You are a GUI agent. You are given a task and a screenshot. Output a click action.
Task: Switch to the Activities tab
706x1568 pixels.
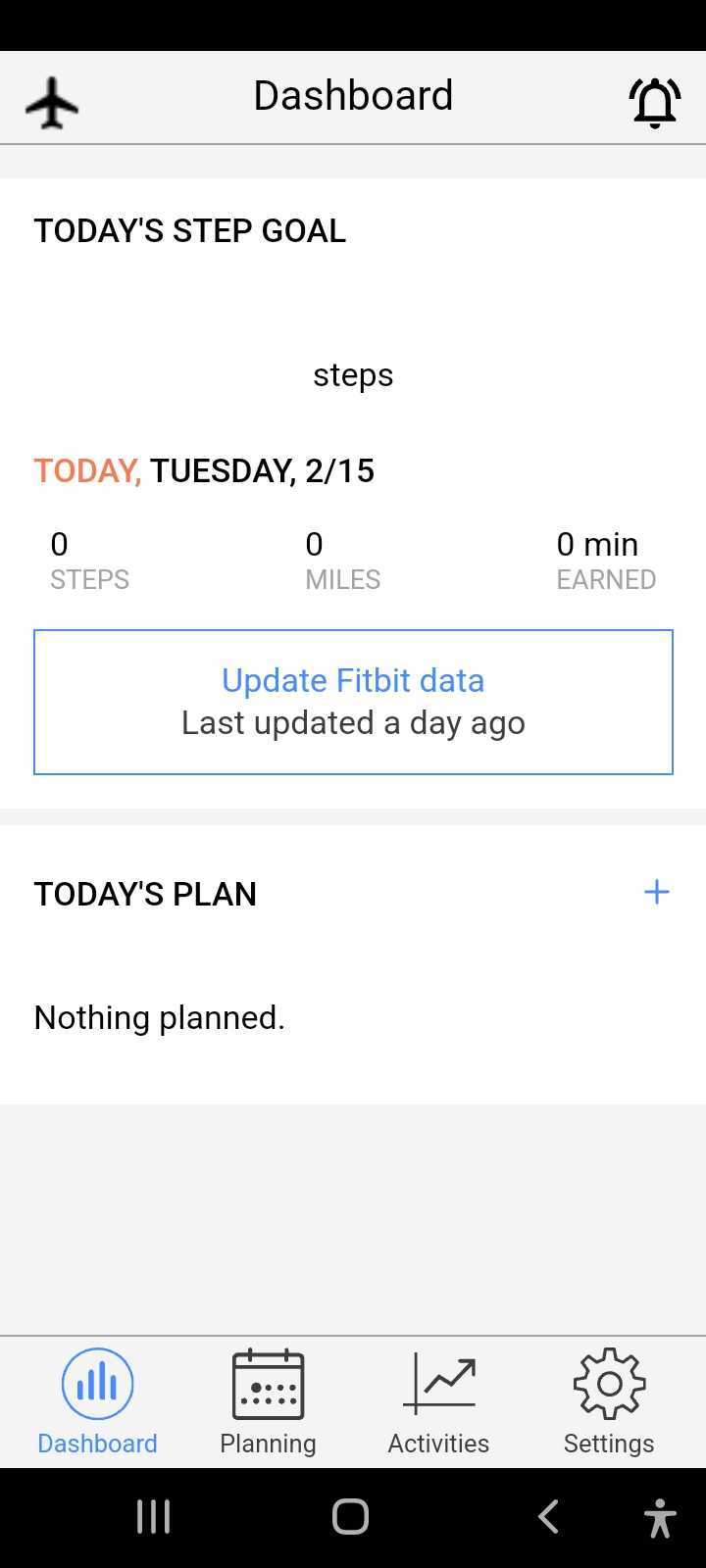tap(438, 1443)
